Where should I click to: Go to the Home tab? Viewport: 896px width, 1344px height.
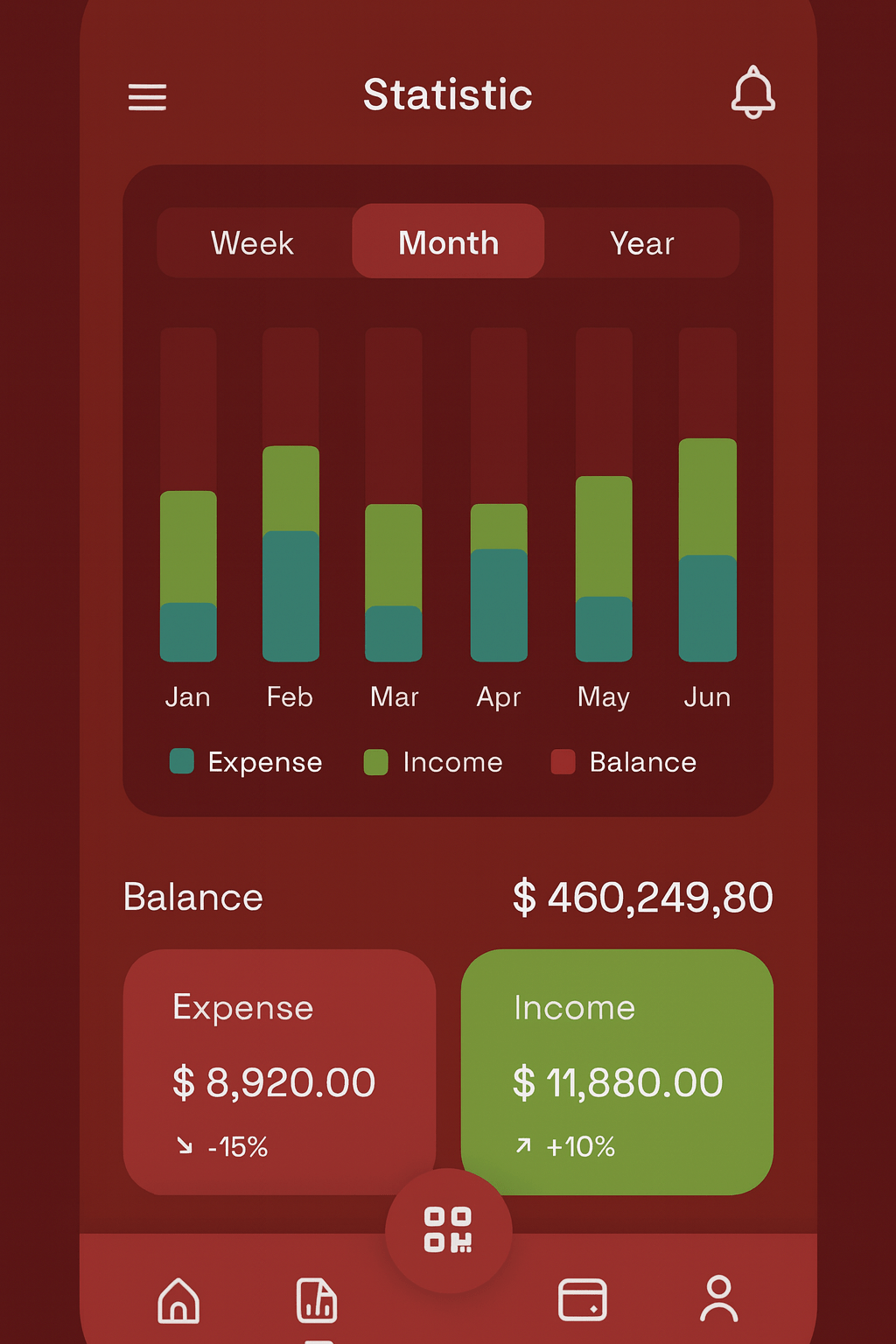tap(178, 1299)
